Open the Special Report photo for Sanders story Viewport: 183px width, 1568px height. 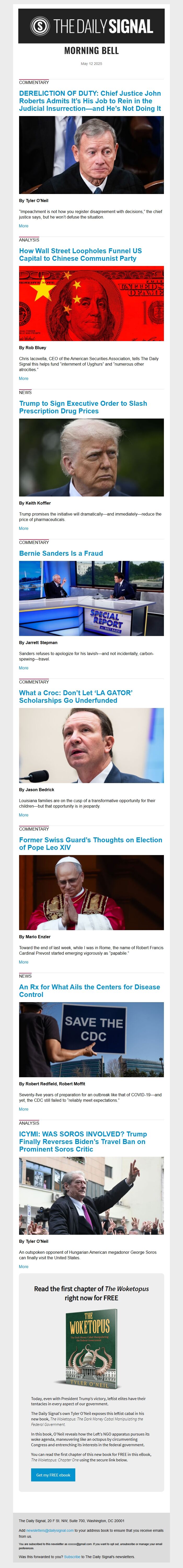coord(92,598)
